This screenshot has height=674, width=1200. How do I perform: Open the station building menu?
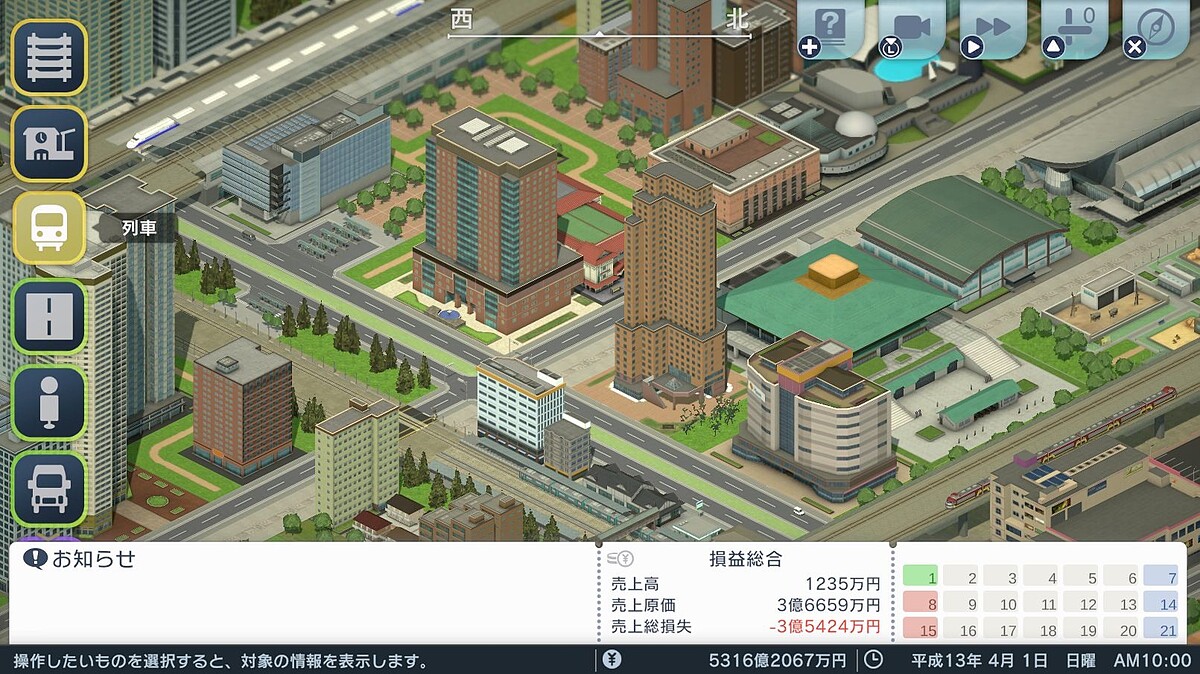tap(48, 144)
